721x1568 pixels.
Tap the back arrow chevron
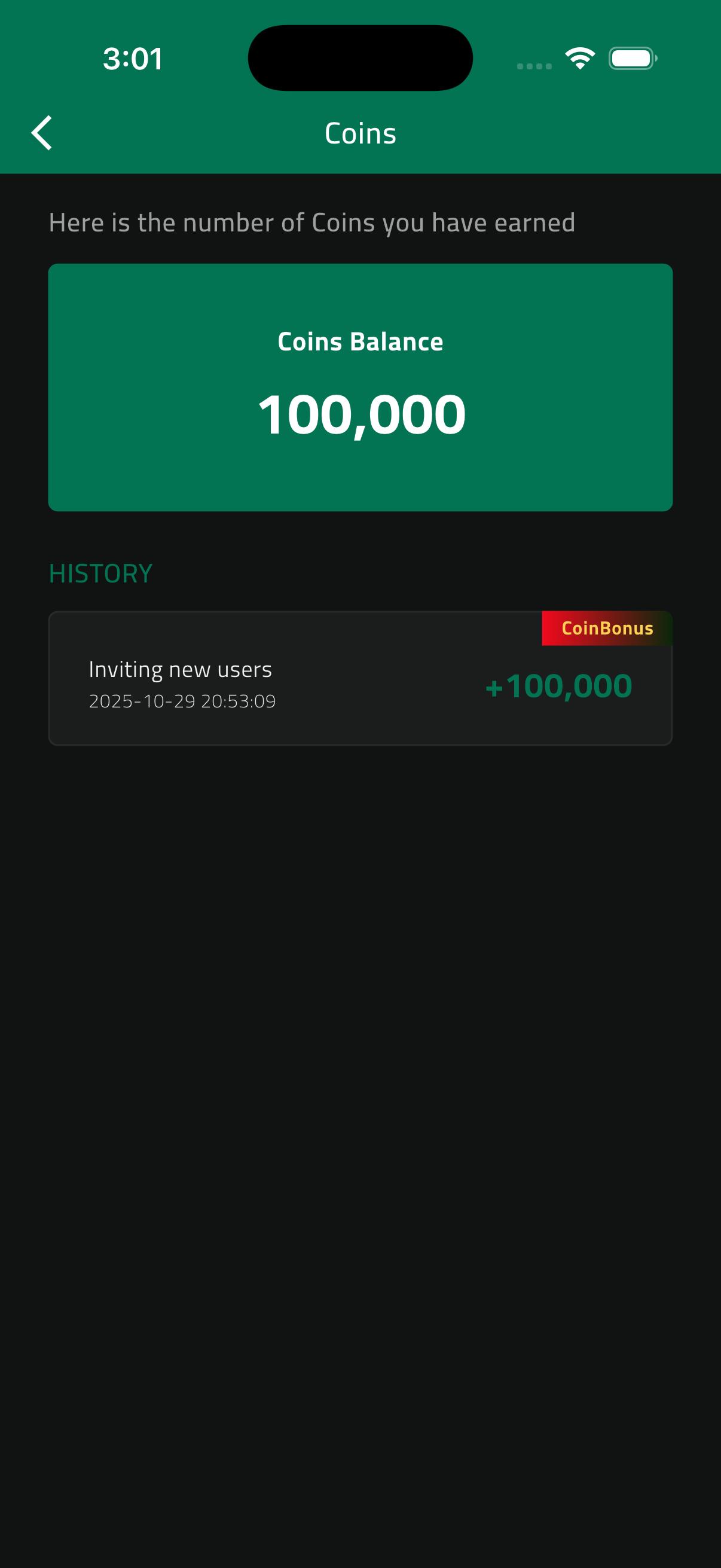pyautogui.click(x=41, y=132)
